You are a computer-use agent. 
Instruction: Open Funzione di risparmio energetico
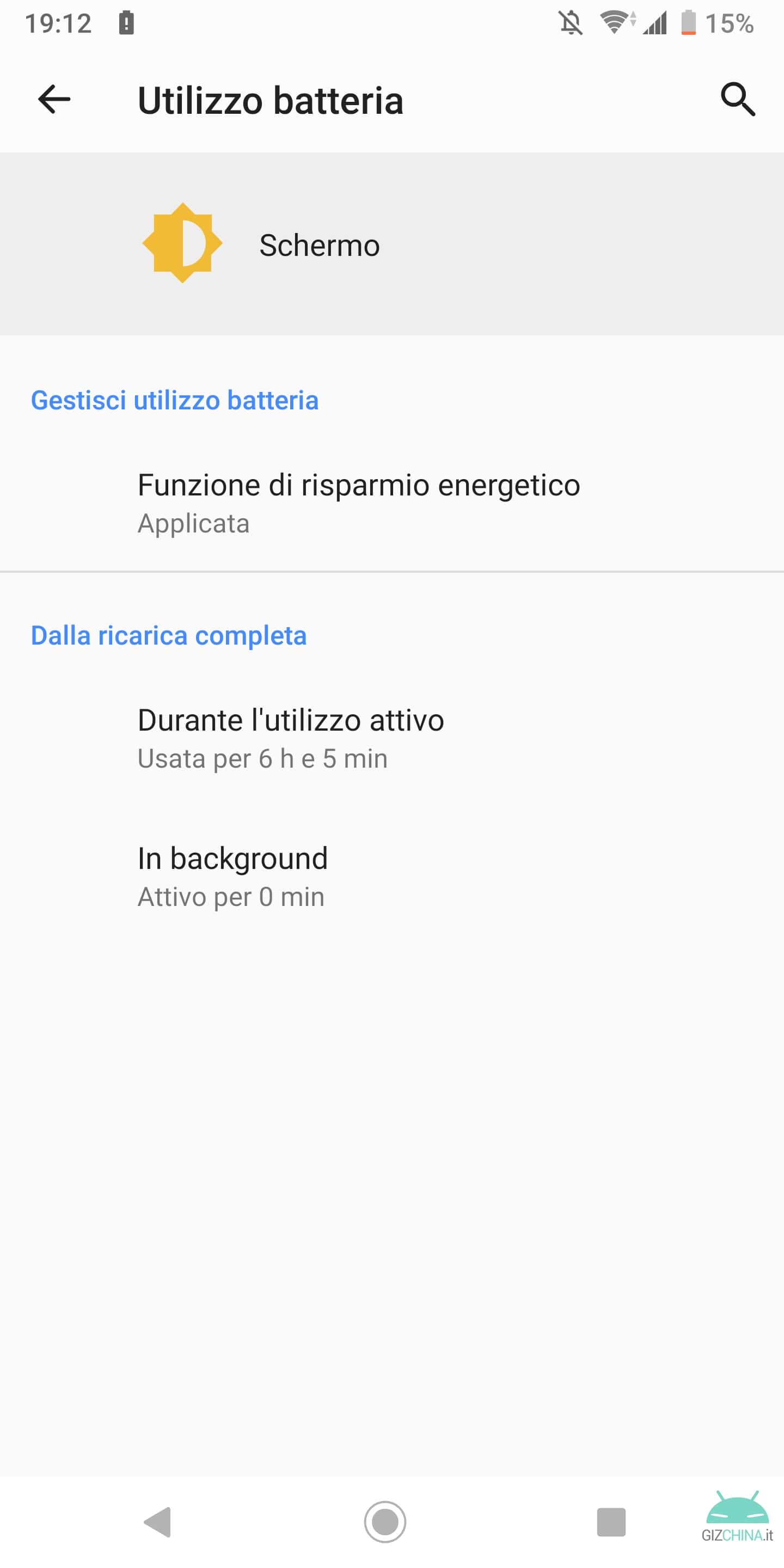(392, 504)
